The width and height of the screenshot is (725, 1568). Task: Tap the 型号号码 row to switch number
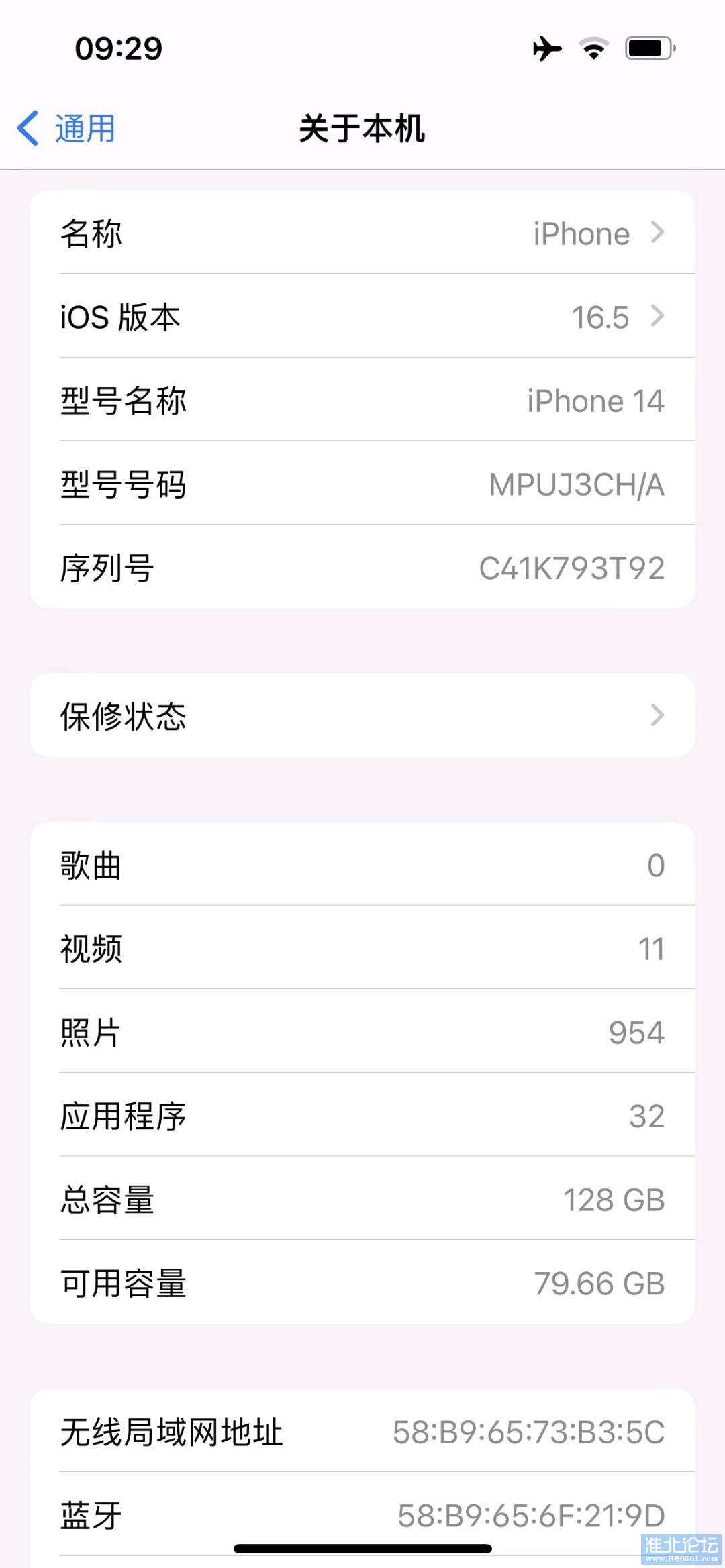coord(362,484)
